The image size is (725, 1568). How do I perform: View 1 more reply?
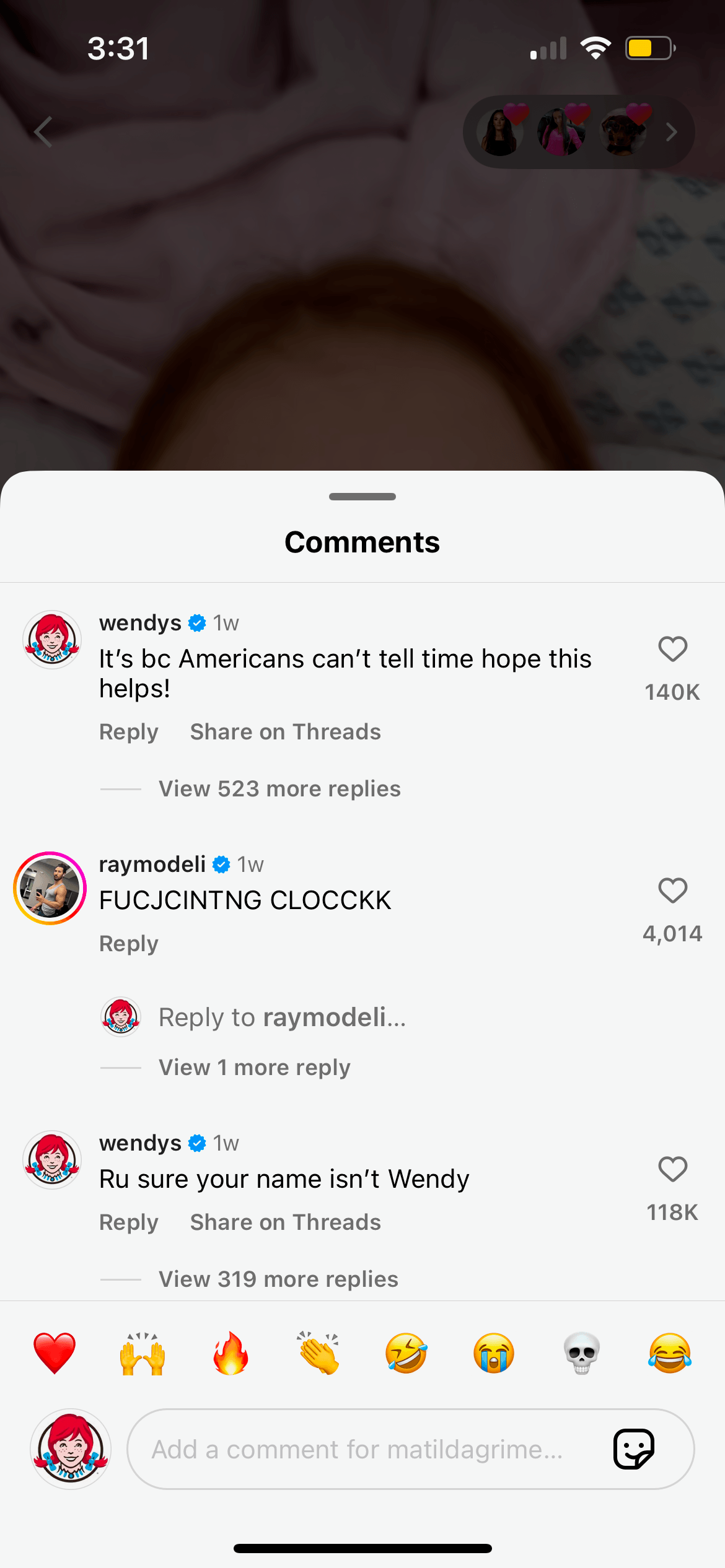[x=255, y=1068]
